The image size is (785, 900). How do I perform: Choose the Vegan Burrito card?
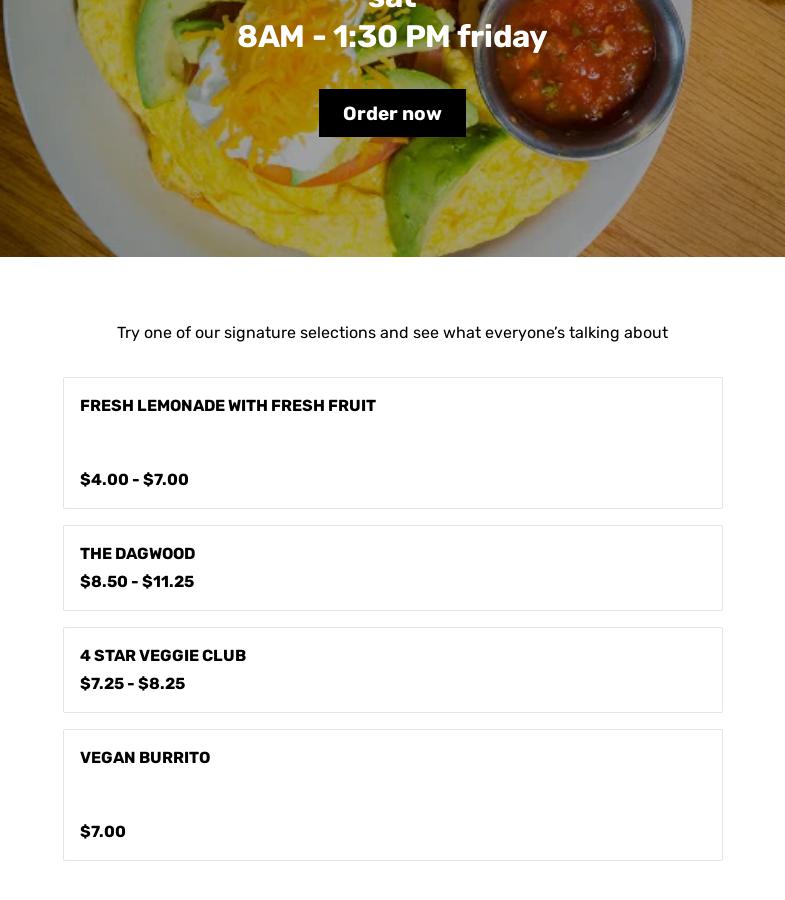[x=392, y=794]
